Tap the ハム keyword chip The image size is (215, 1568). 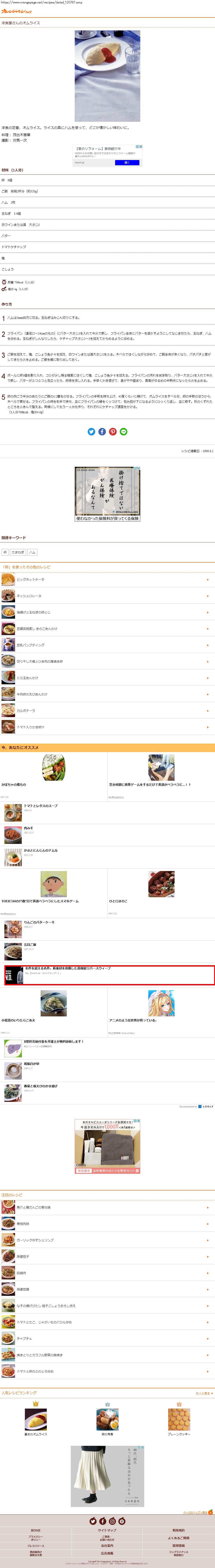(x=32, y=552)
